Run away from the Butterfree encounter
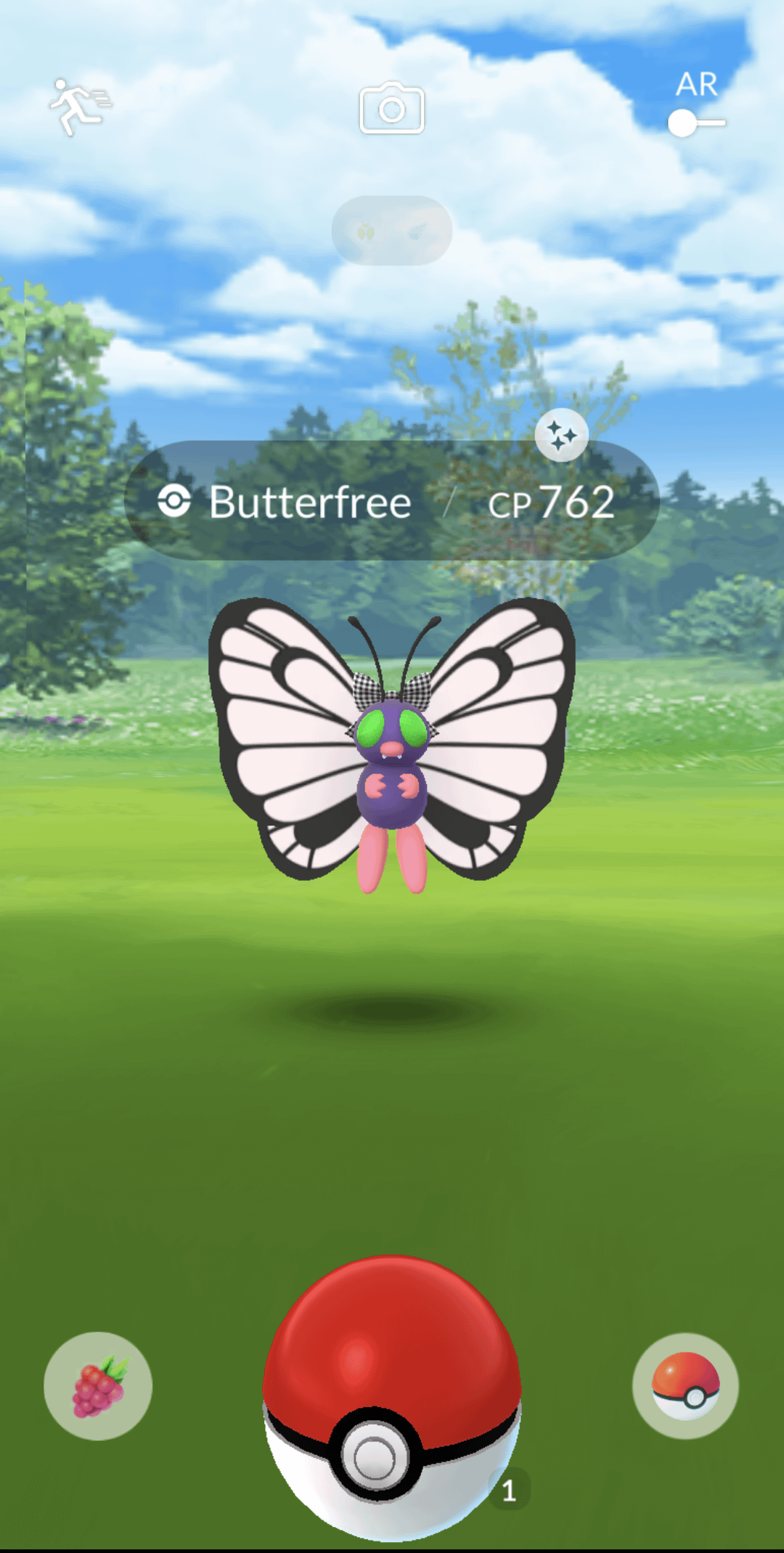 pyautogui.click(x=79, y=107)
